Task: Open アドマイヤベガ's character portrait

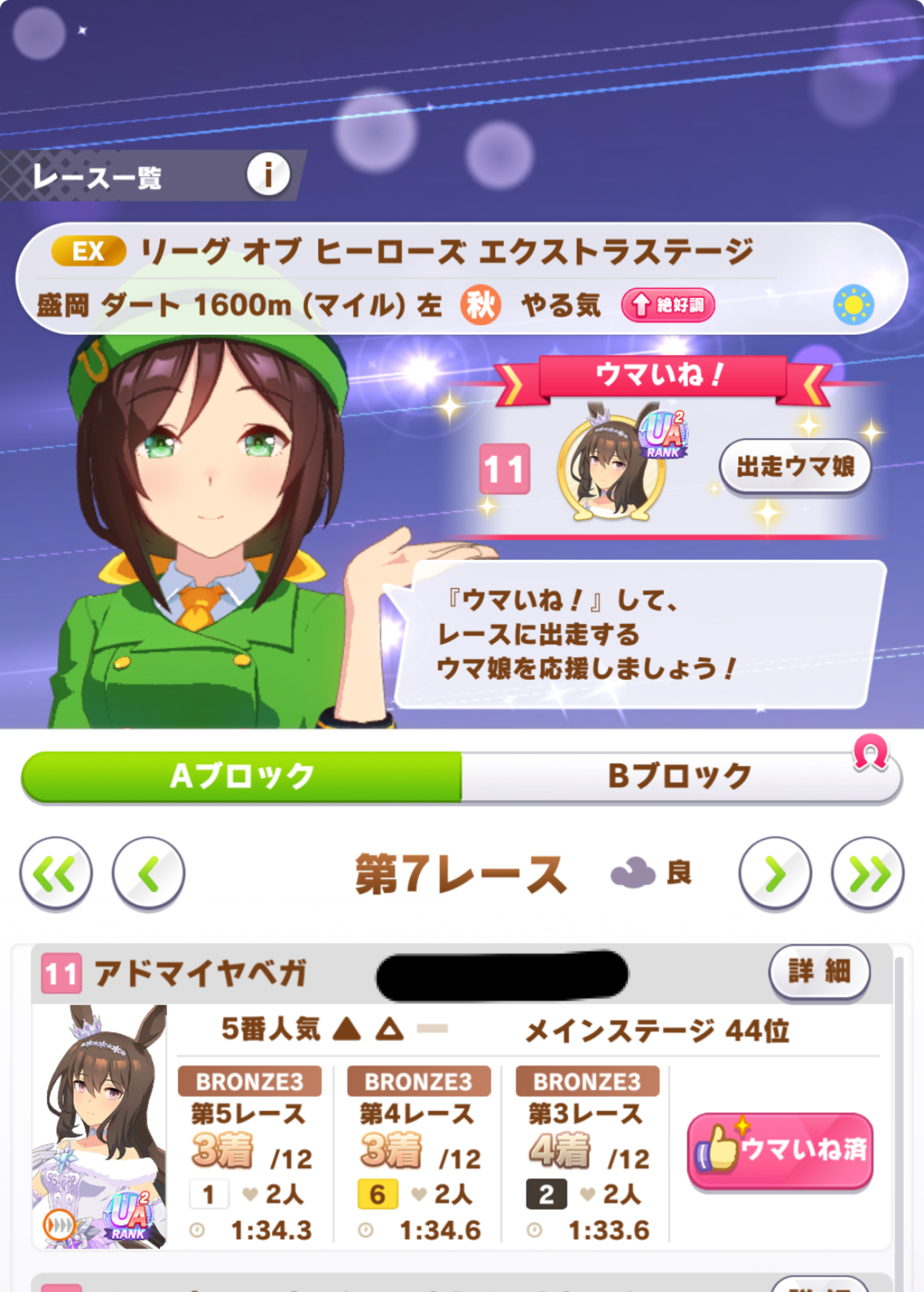Action: point(100,1128)
